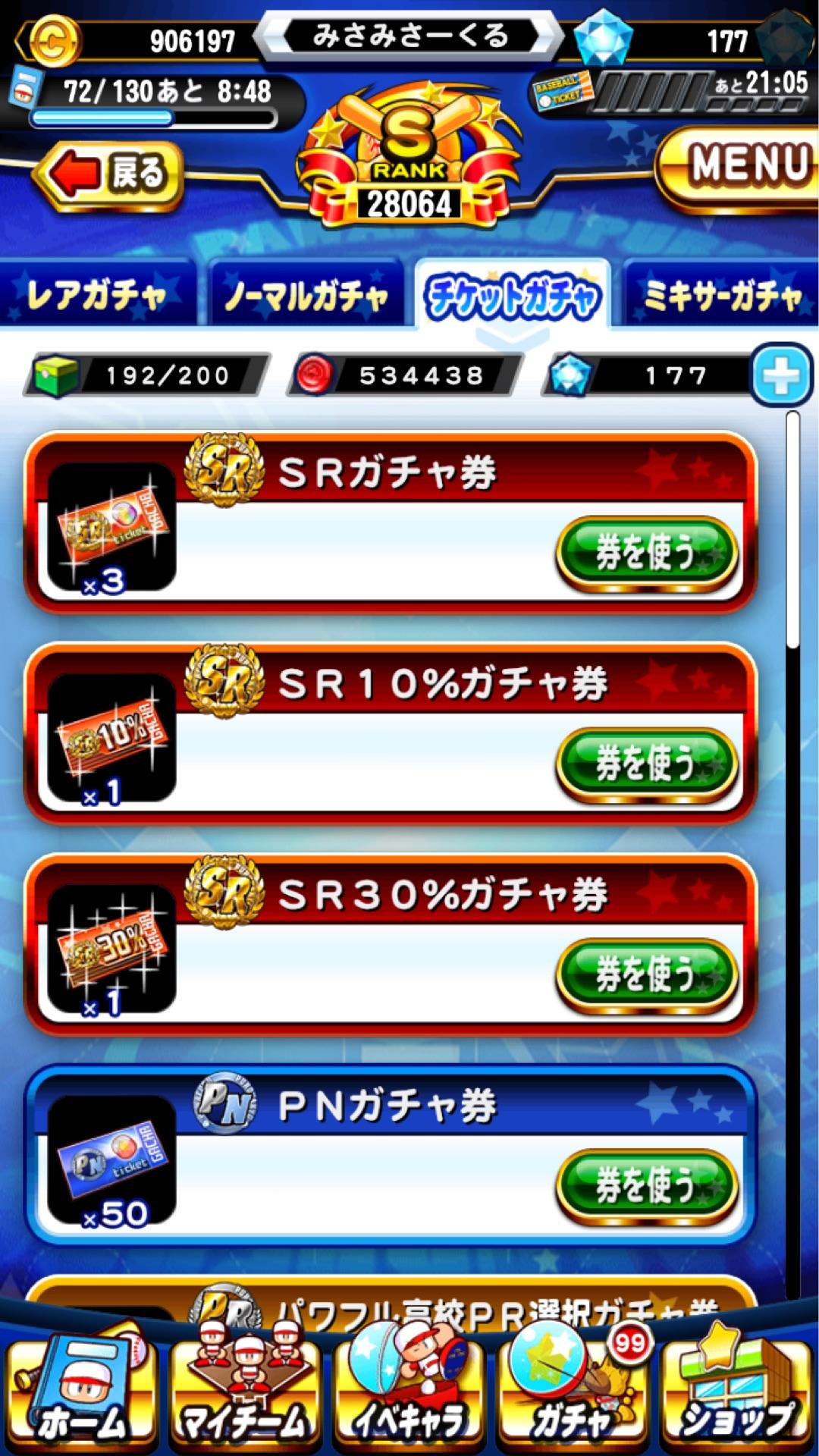Use a PNガチャ券 ticket
Screen dimensions: 819x1456
click(646, 1184)
